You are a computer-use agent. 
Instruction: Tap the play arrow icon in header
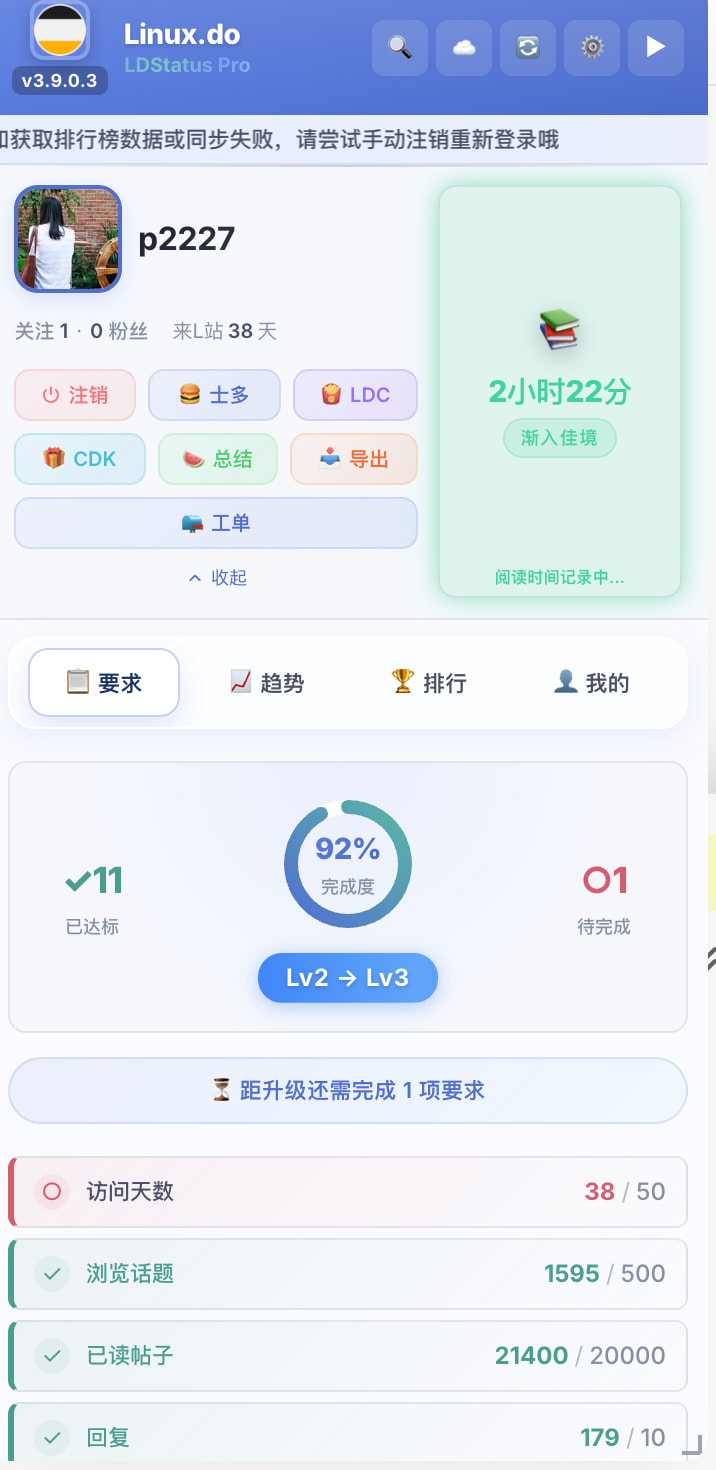656,47
